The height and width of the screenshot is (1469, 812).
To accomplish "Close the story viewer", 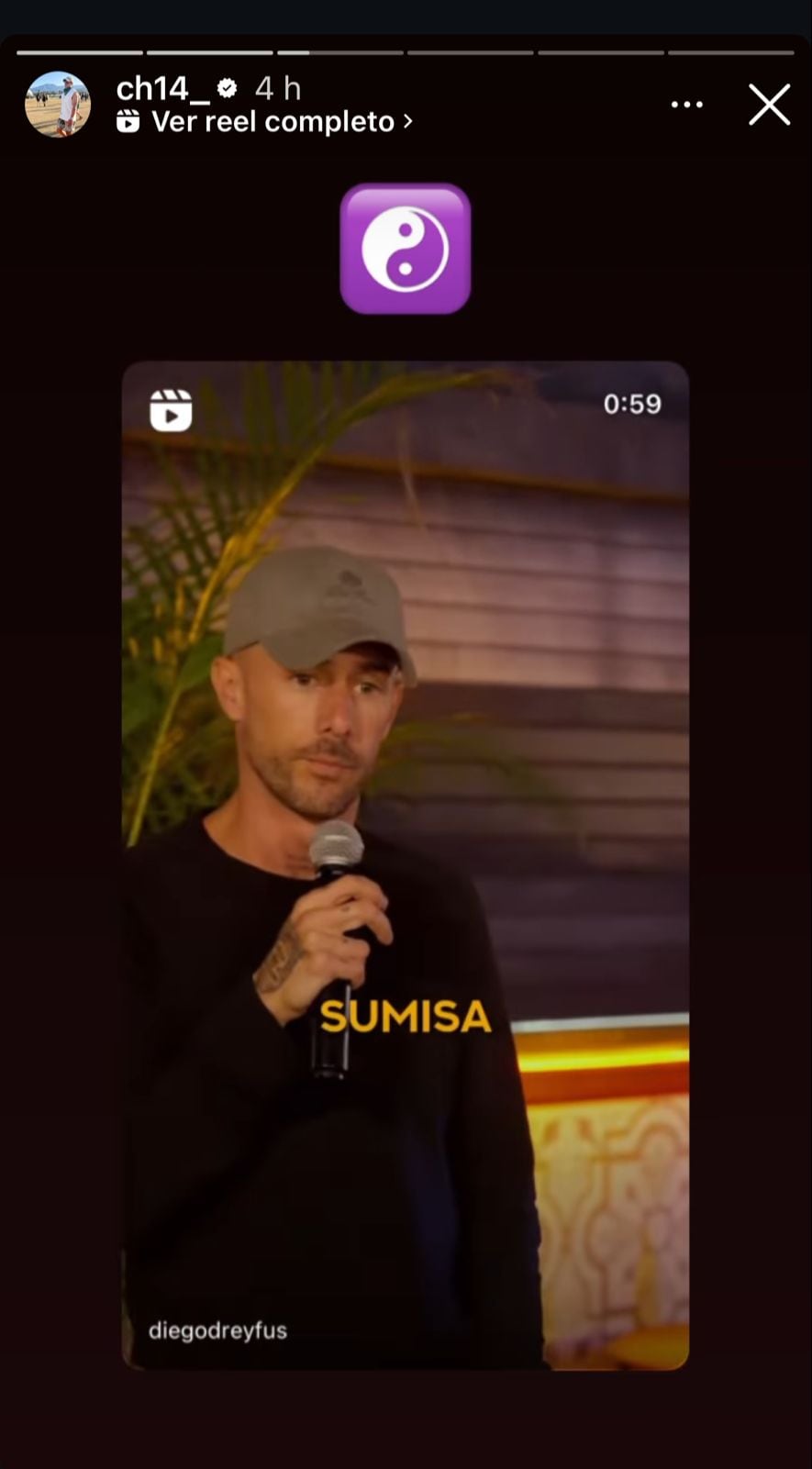I will point(769,105).
